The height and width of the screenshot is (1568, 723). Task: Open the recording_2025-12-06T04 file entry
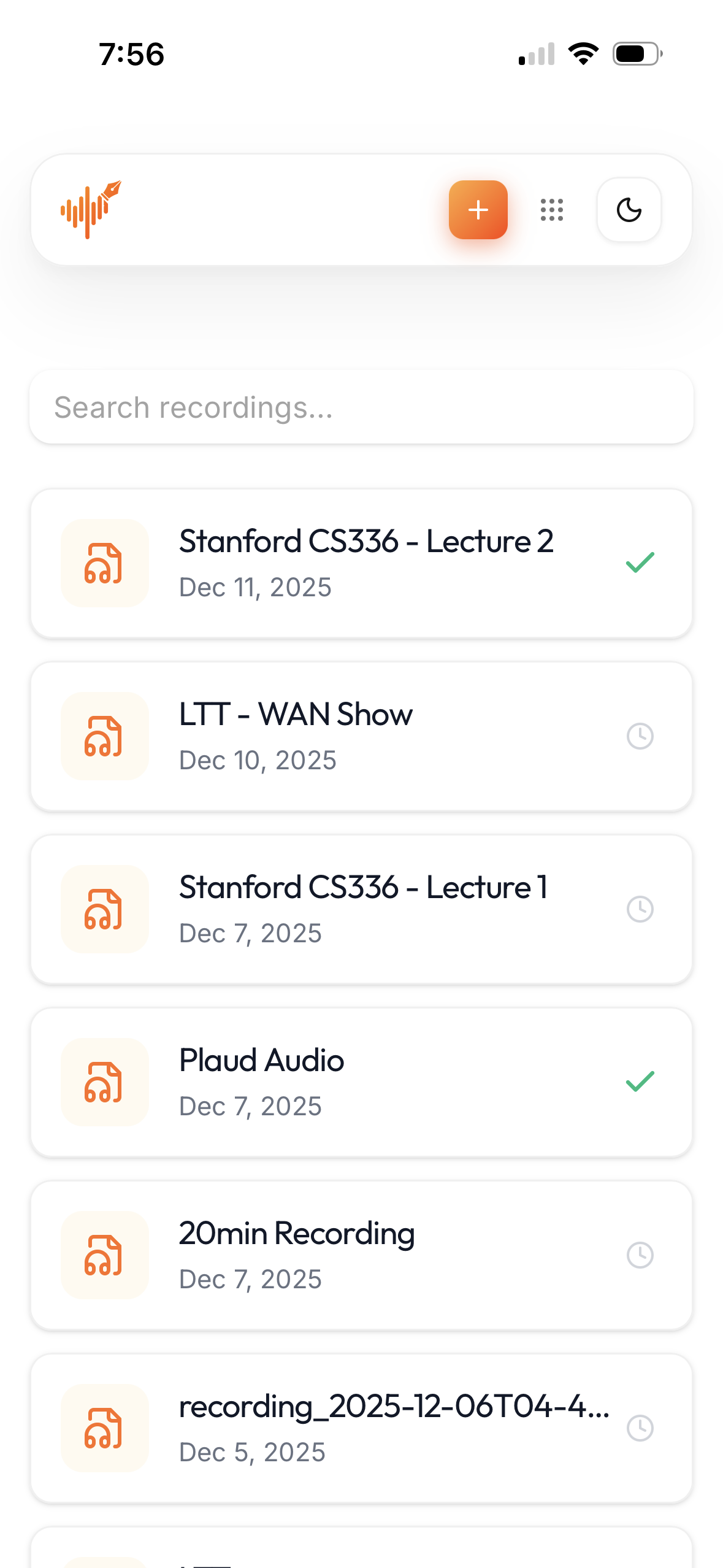(x=361, y=1428)
